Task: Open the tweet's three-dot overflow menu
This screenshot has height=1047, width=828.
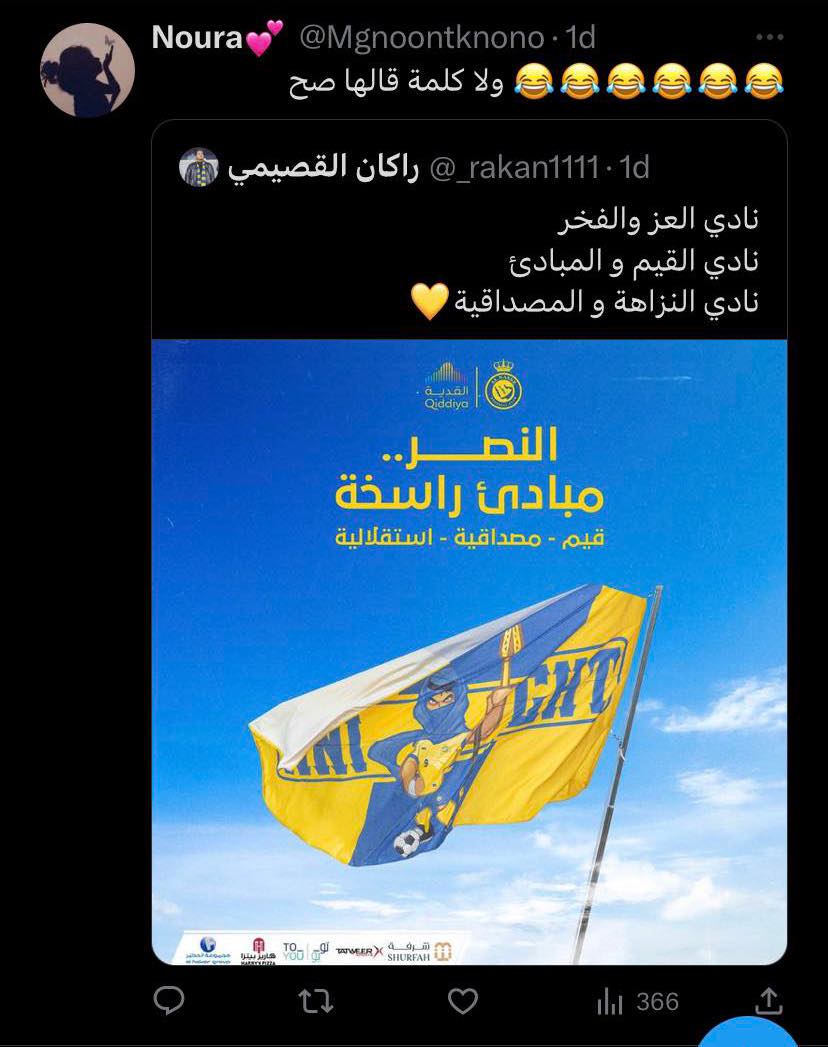Action: [x=769, y=38]
